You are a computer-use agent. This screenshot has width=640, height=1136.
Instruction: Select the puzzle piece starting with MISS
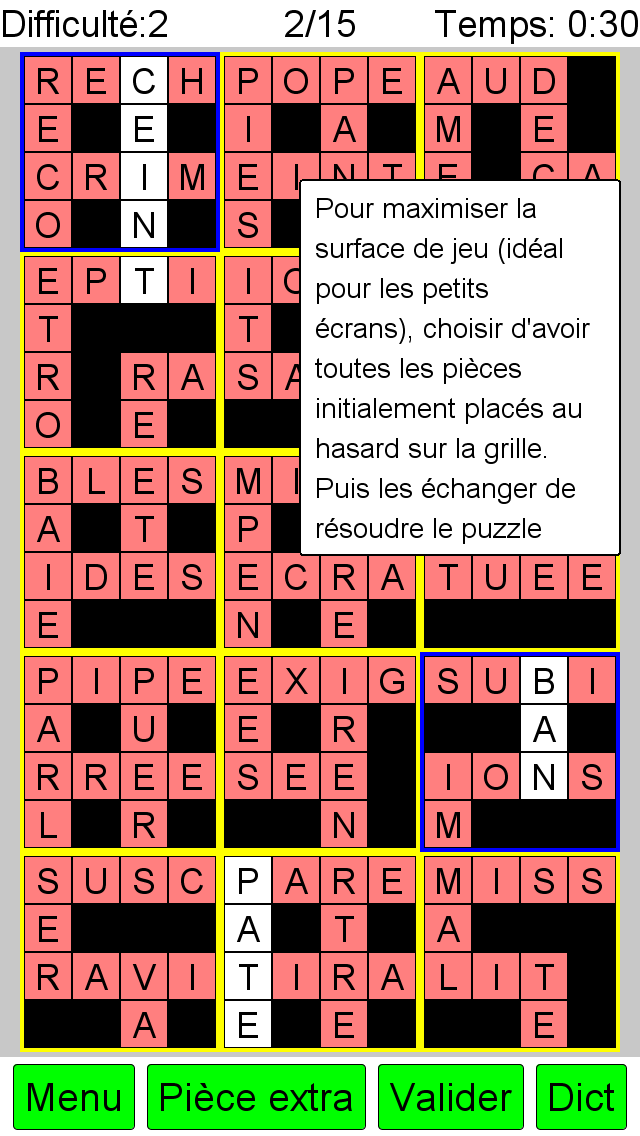click(520, 952)
